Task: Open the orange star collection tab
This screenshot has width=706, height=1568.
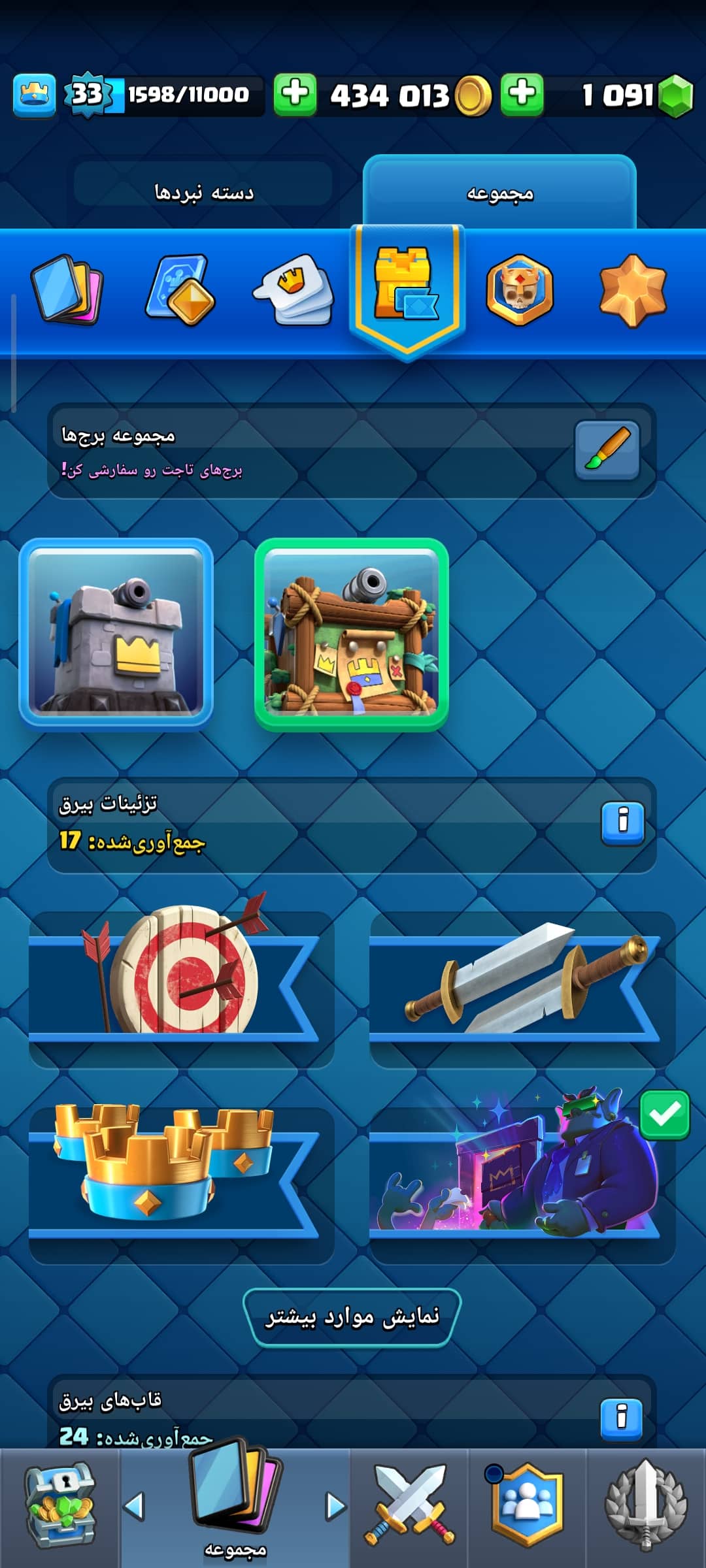Action: [x=632, y=289]
